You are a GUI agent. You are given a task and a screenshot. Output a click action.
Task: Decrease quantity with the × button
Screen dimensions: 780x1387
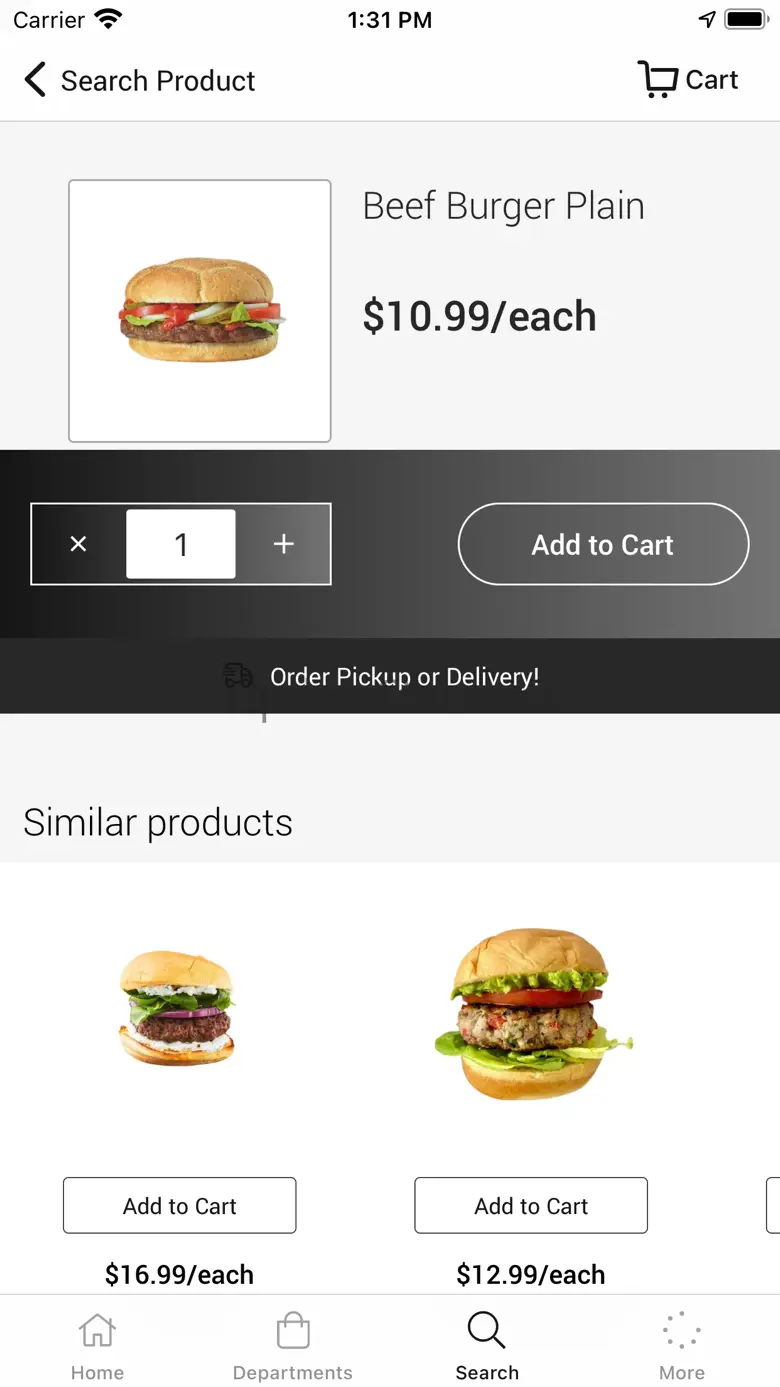click(x=78, y=544)
